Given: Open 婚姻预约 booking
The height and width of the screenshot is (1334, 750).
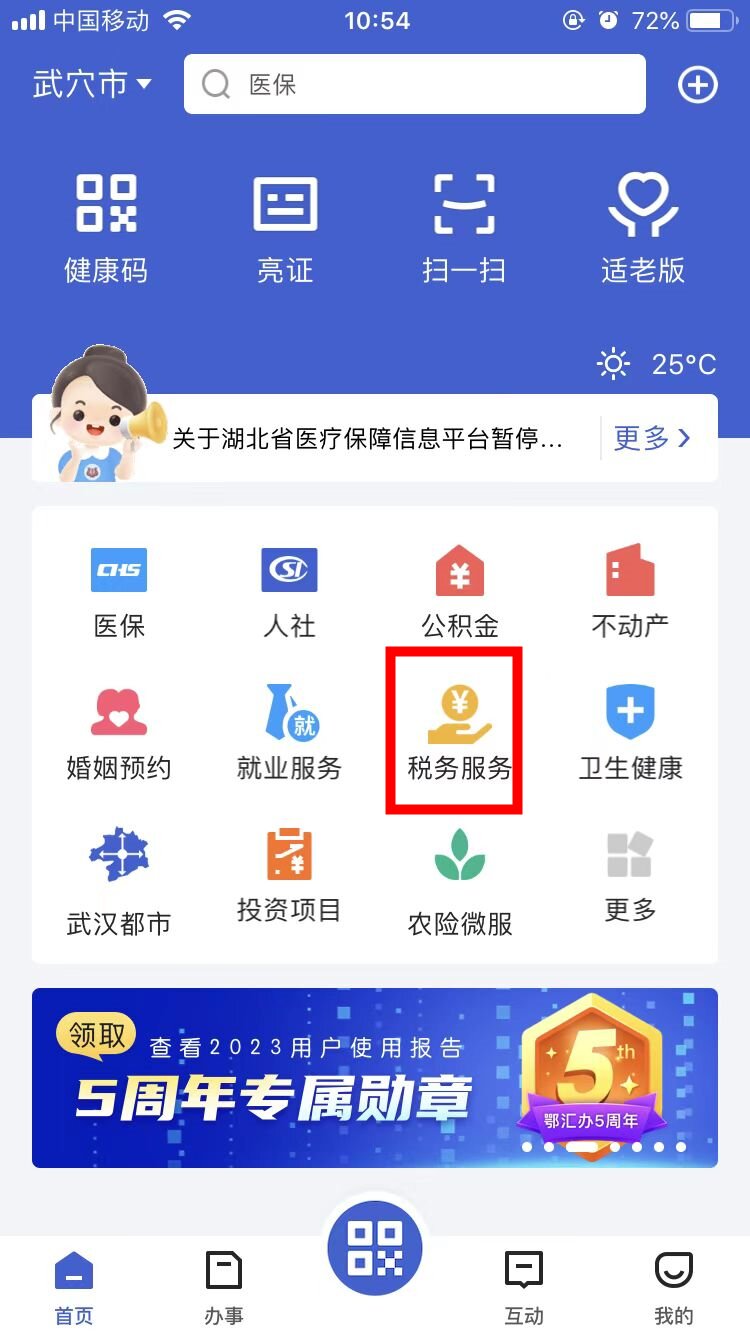Looking at the screenshot, I should (119, 735).
